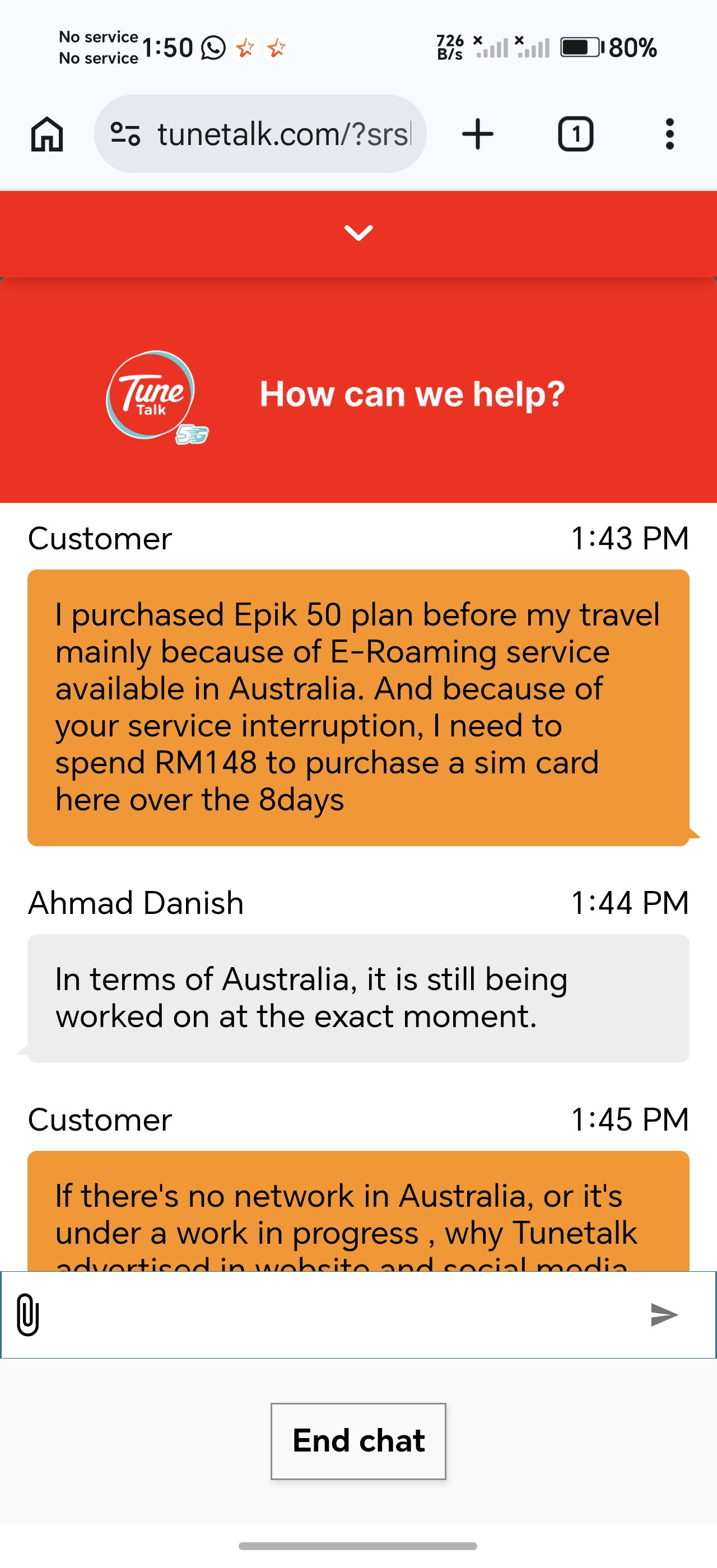This screenshot has height=1568, width=717.
Task: Open a new browser tab
Action: tap(478, 134)
